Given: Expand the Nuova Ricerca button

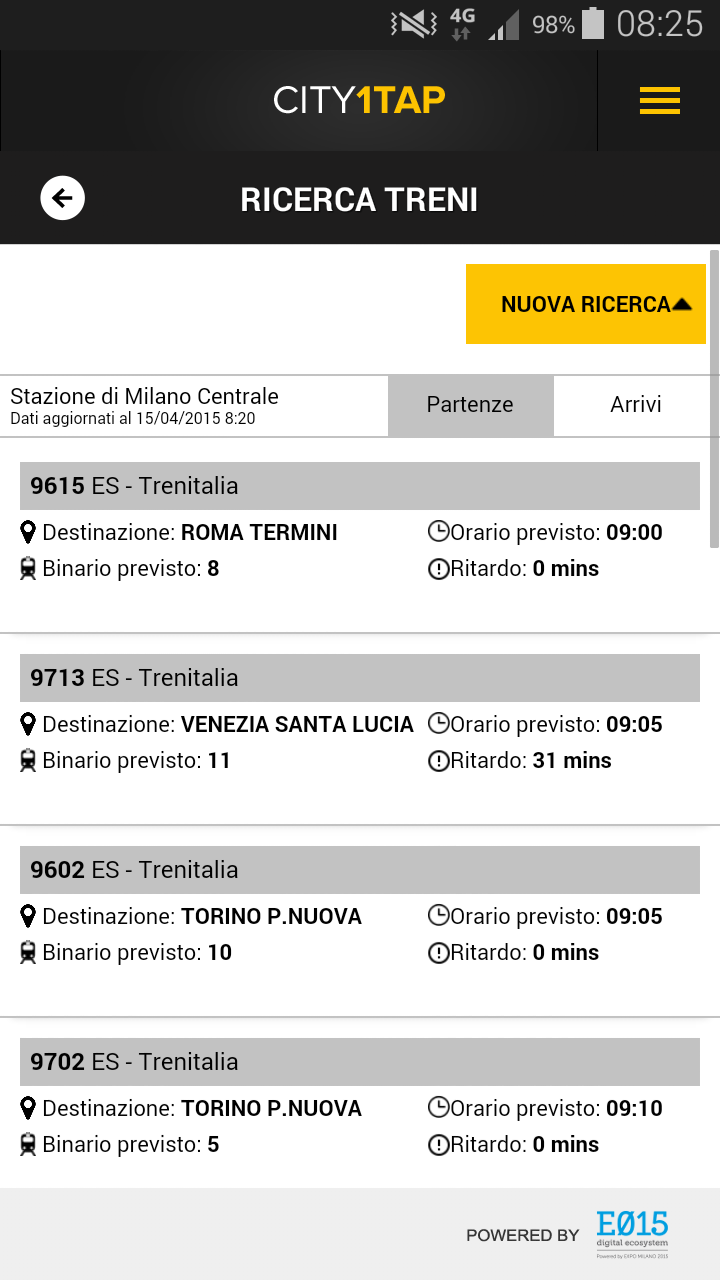Looking at the screenshot, I should (x=586, y=304).
